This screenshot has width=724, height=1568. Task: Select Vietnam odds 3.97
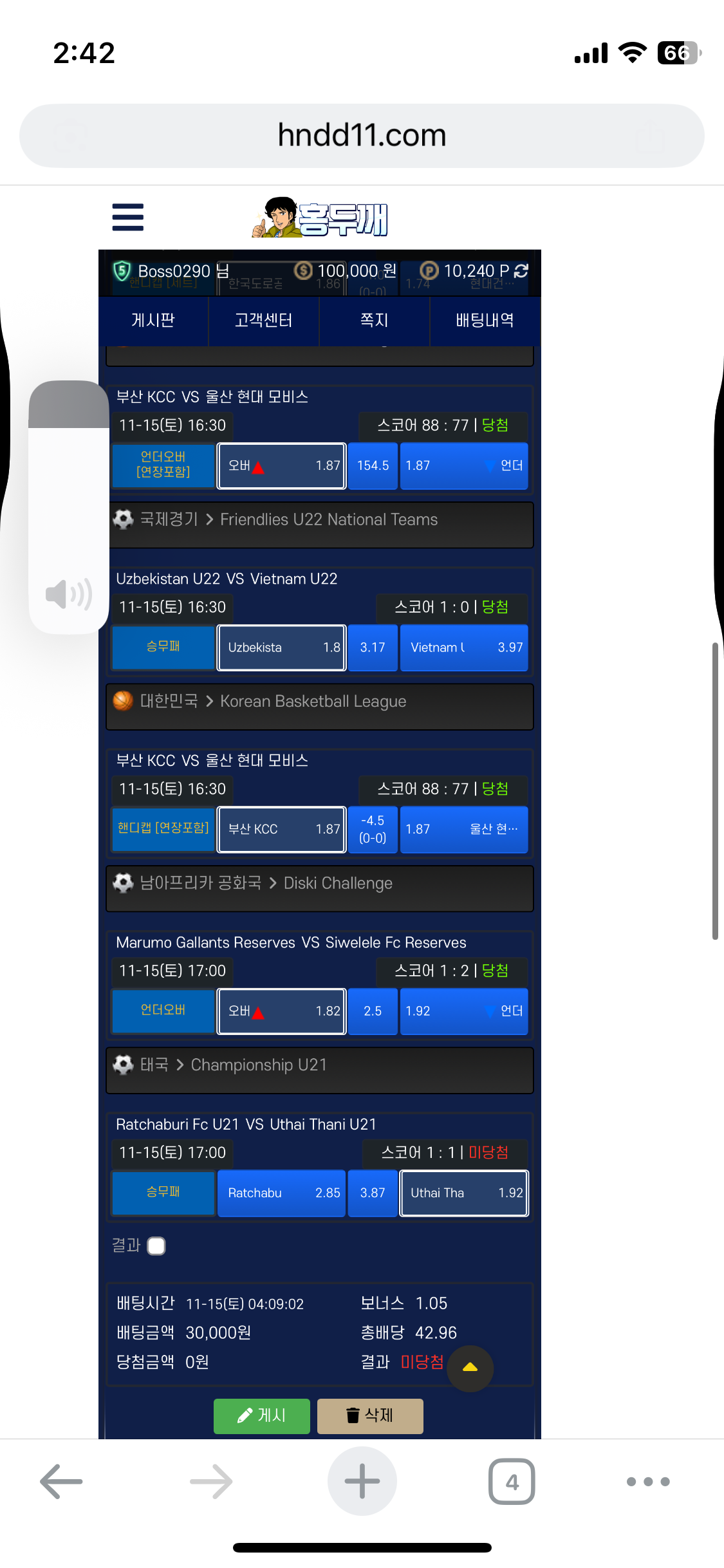pos(464,648)
